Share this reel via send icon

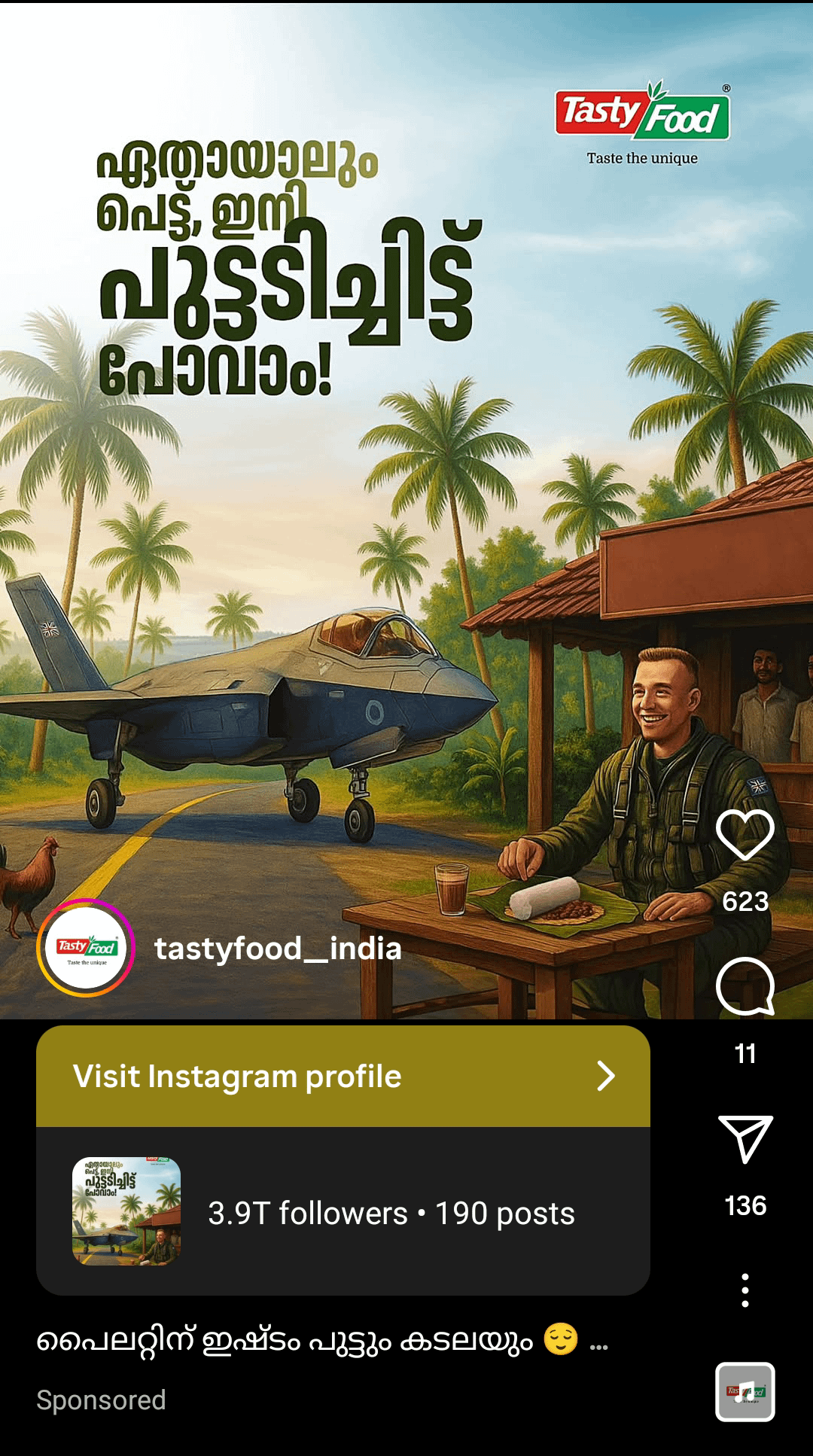745,1139
